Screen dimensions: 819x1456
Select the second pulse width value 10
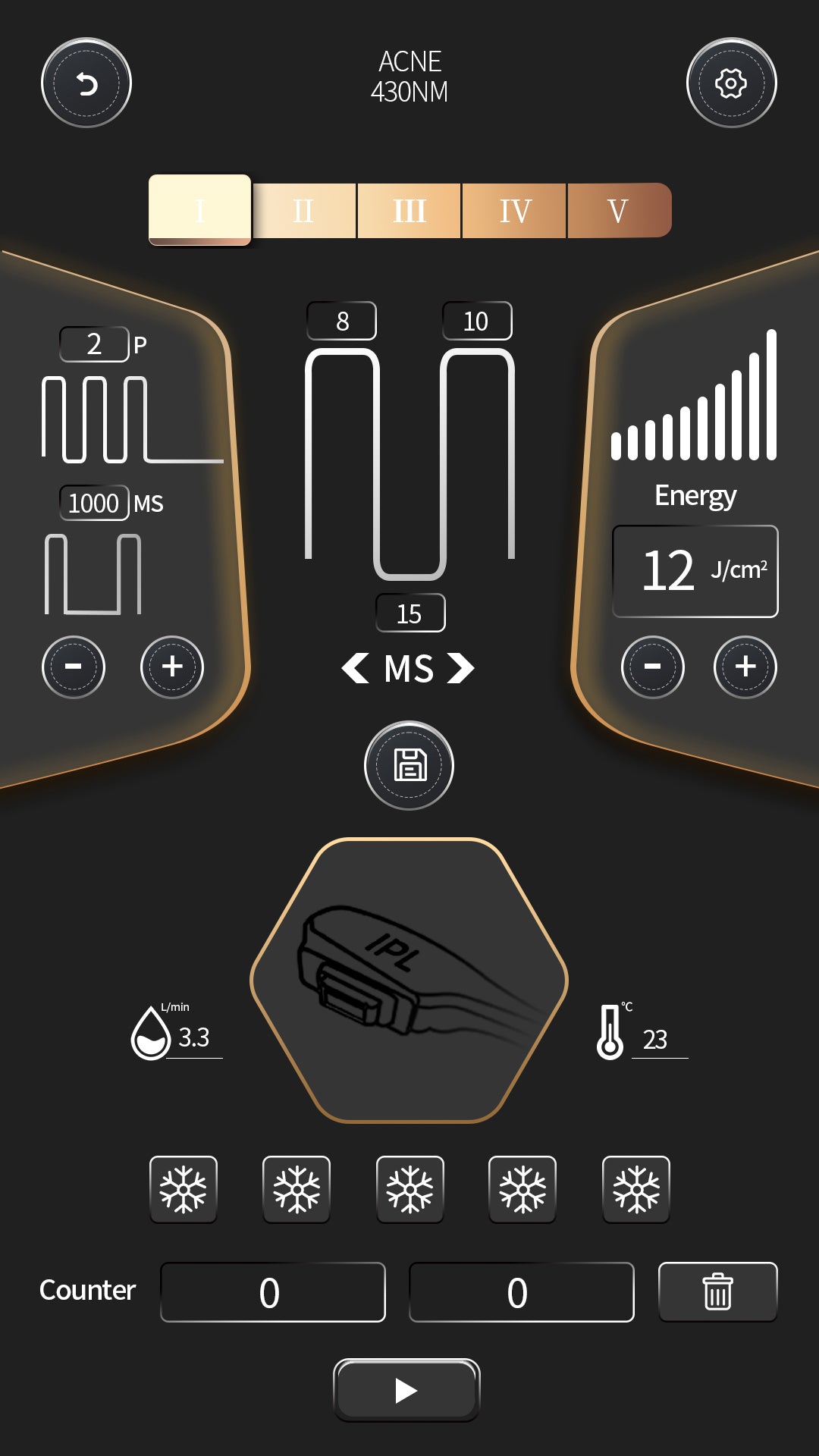(x=476, y=321)
